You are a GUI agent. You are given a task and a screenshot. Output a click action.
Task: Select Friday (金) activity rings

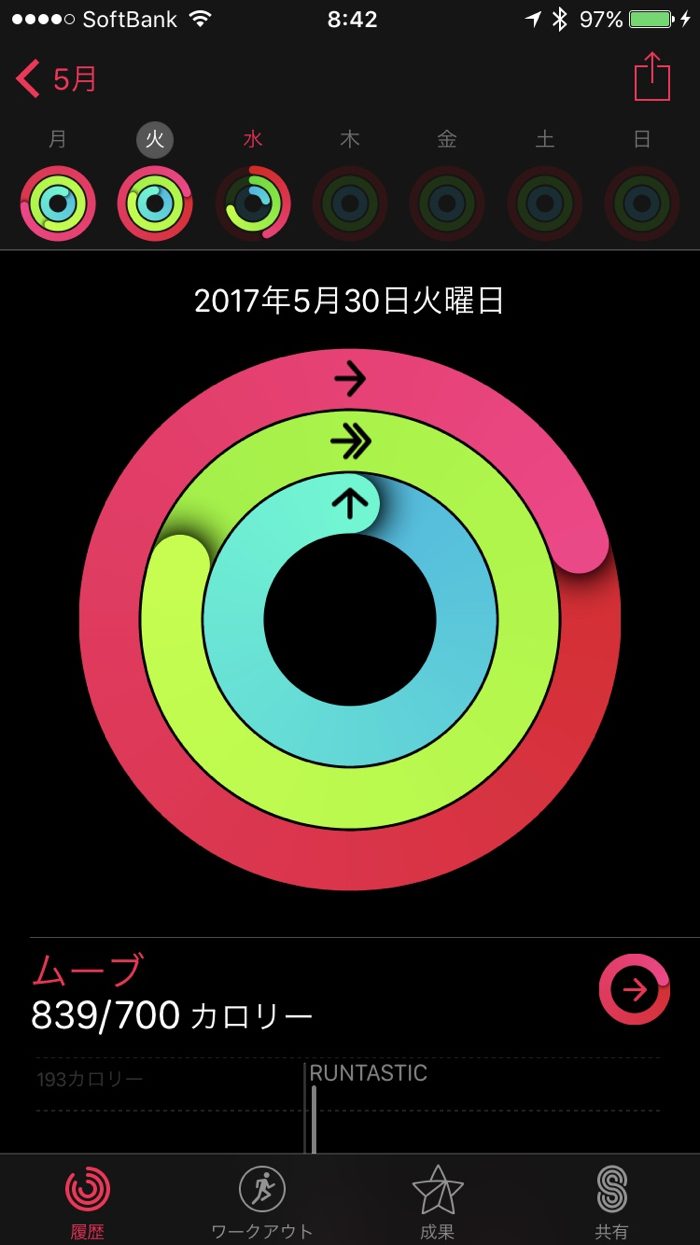click(447, 203)
